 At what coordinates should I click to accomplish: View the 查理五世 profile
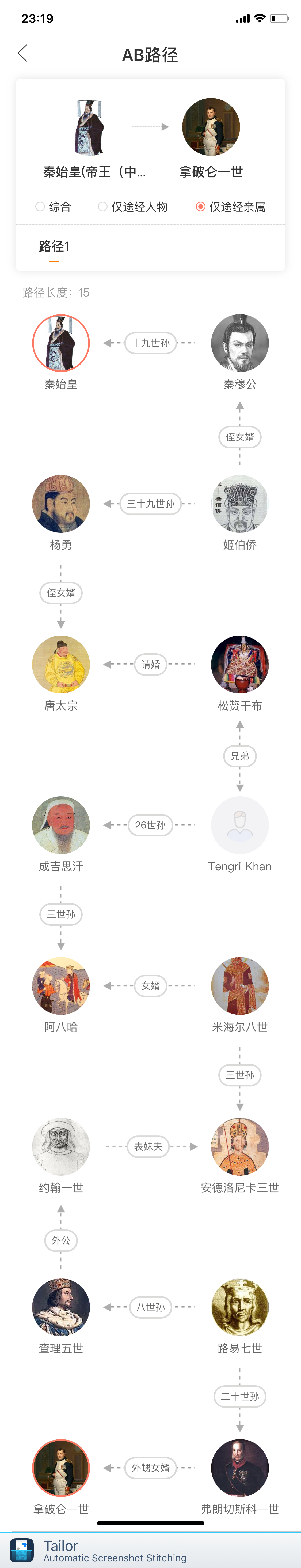click(x=61, y=1307)
